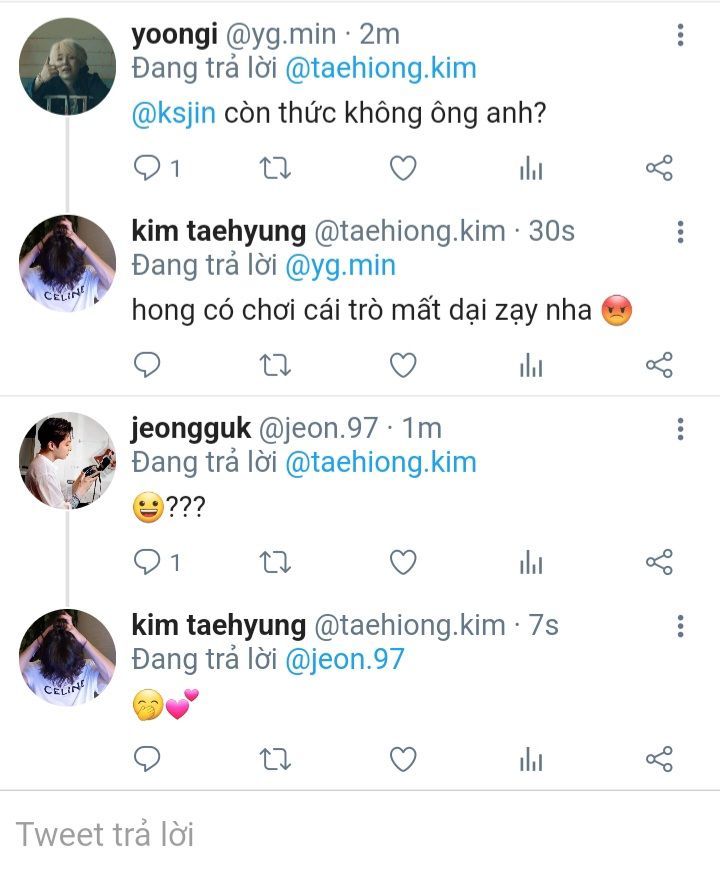The width and height of the screenshot is (720, 879).
Task: Retweet yoongi's tweet
Action: (x=275, y=169)
